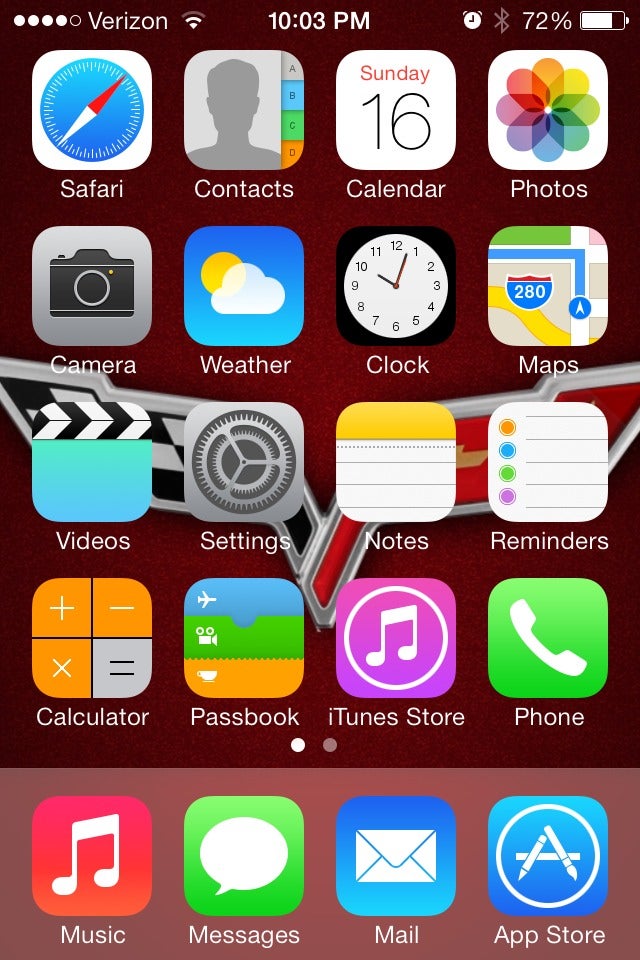Open the Videos app
Screen dimensions: 640x960
(92, 462)
